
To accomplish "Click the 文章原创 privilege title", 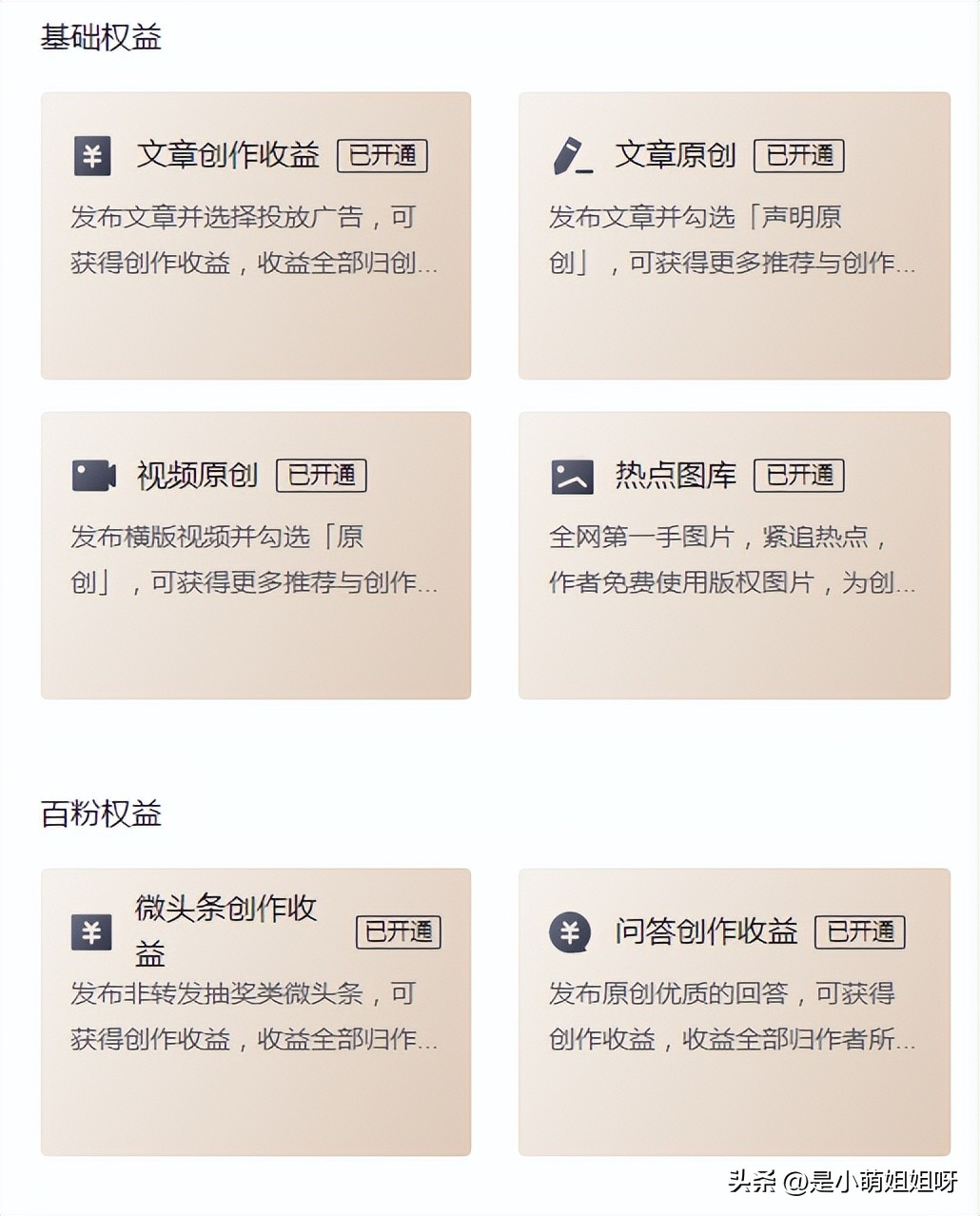I will click(676, 155).
